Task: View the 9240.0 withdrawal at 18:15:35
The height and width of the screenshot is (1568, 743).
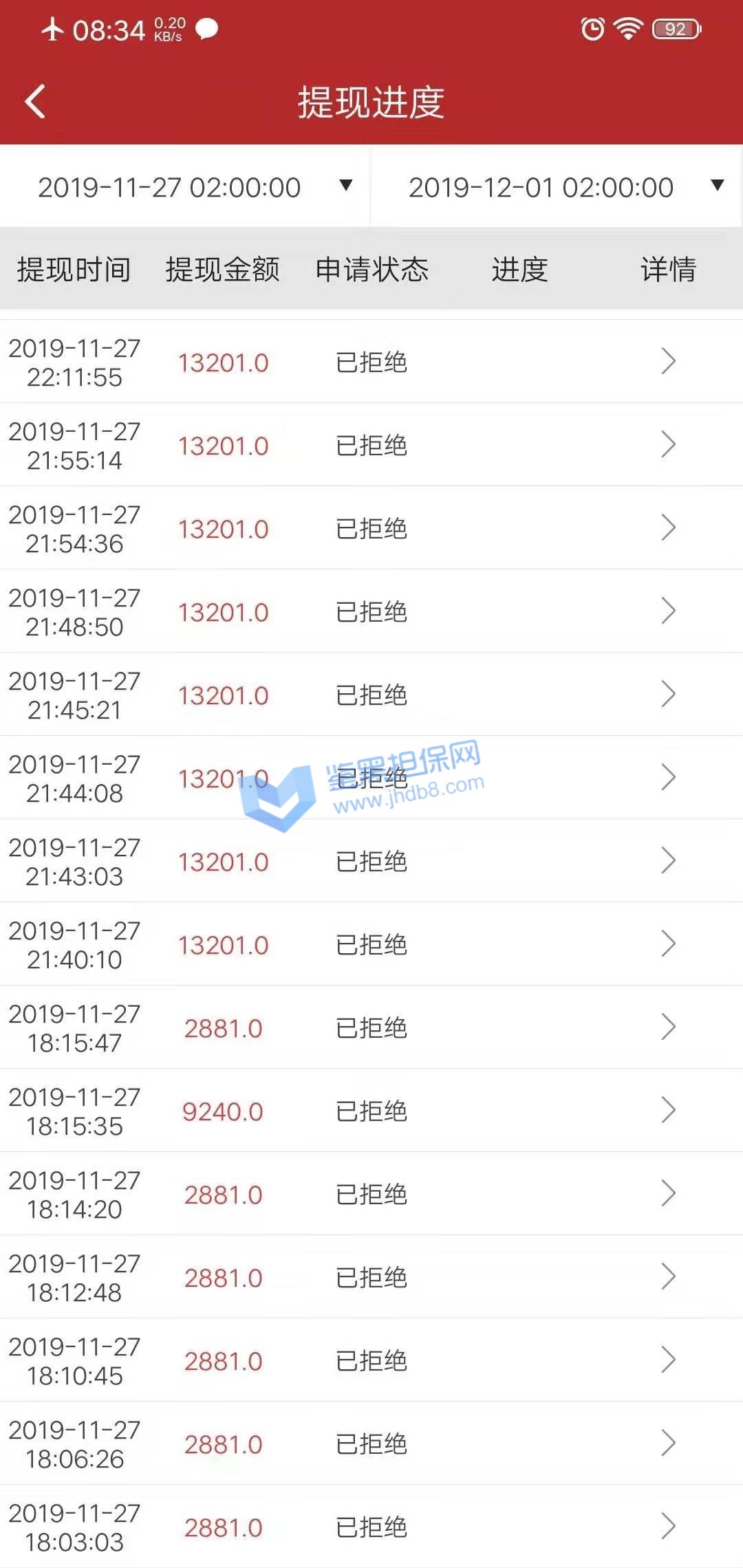Action: pyautogui.click(x=667, y=1111)
